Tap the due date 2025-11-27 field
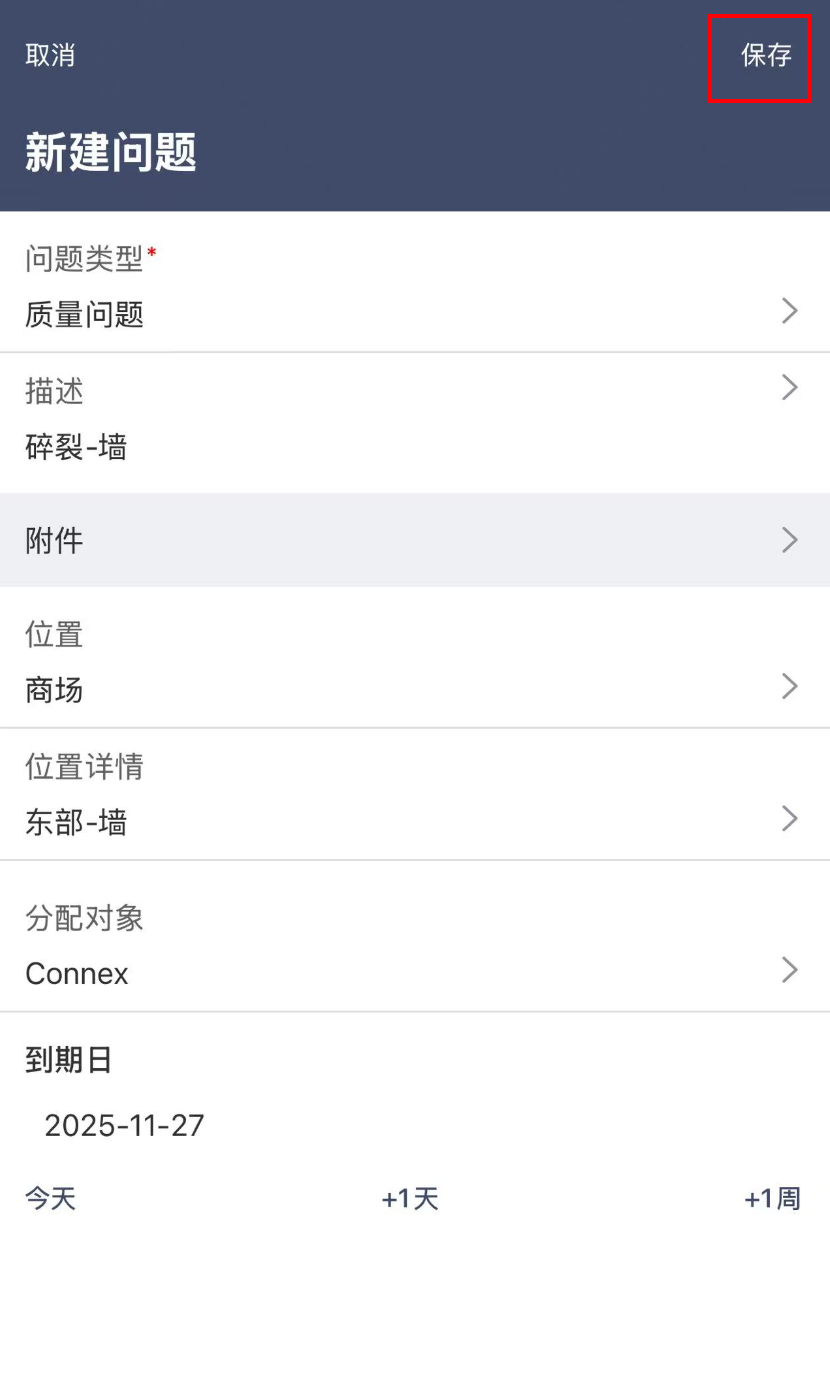Screen dimensions: 830x1378 click(125, 1126)
